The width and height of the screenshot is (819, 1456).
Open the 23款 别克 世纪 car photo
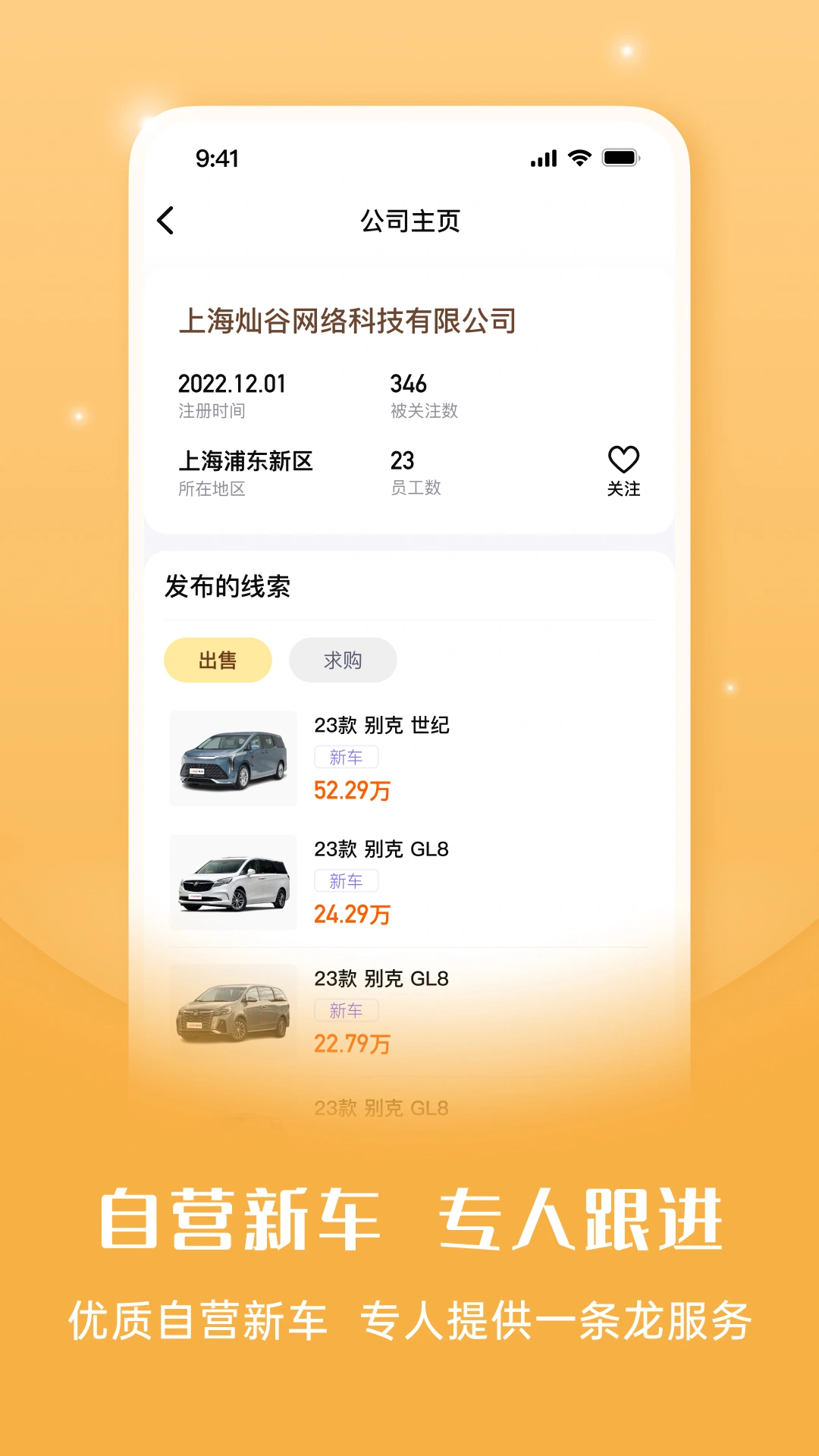232,755
